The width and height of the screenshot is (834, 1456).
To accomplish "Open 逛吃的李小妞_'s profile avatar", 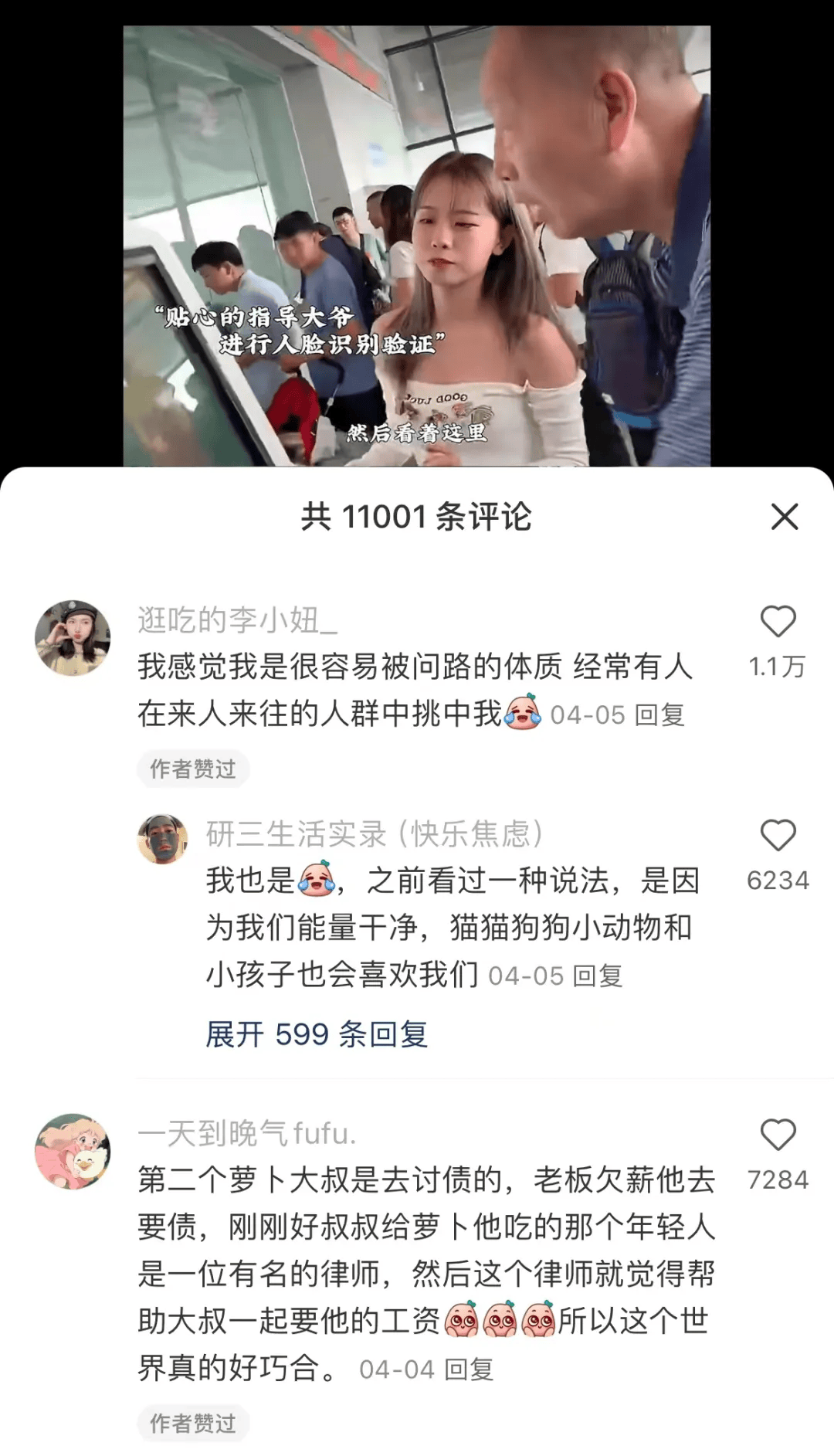I will coord(73,638).
